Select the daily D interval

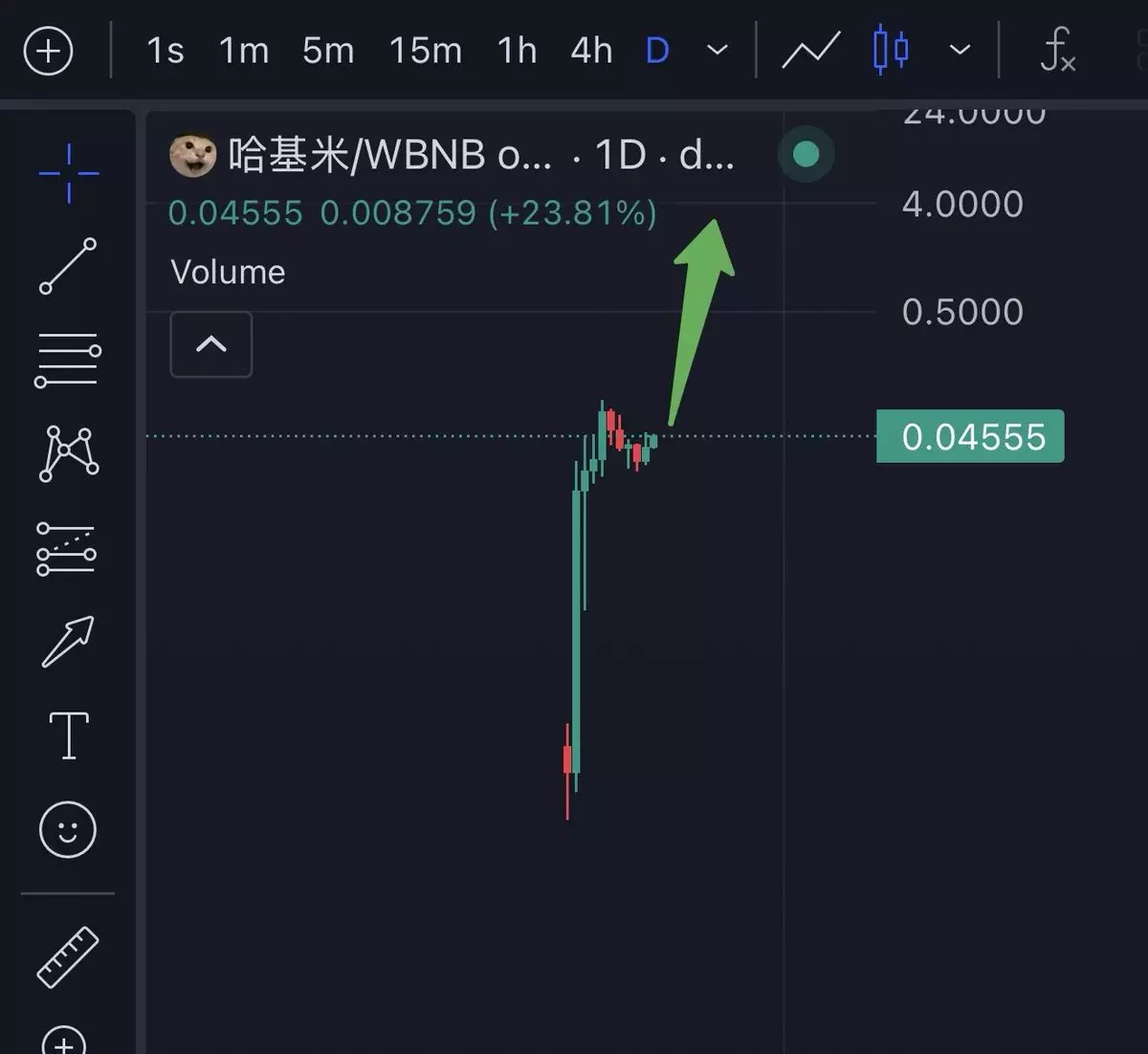tap(657, 51)
